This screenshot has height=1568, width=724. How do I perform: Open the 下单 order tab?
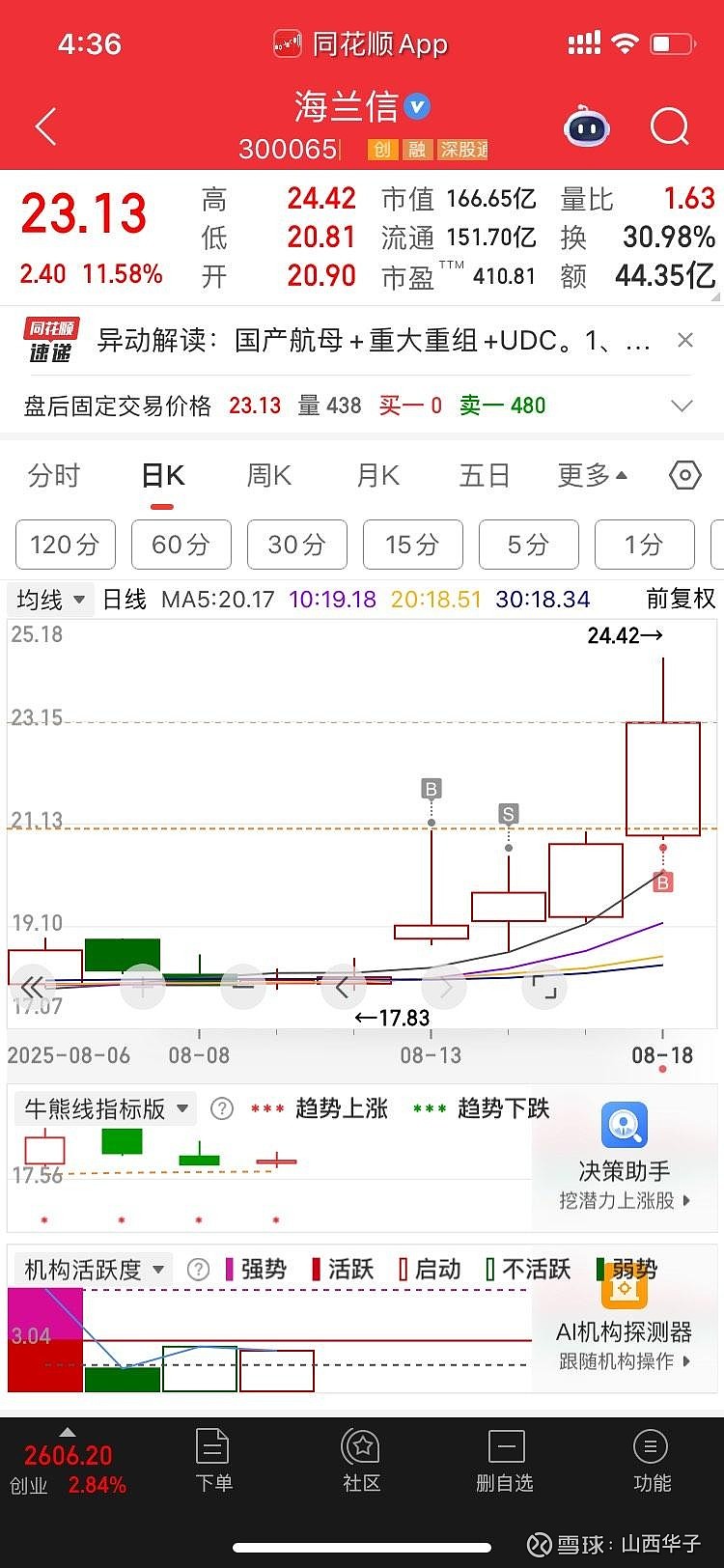213,1461
